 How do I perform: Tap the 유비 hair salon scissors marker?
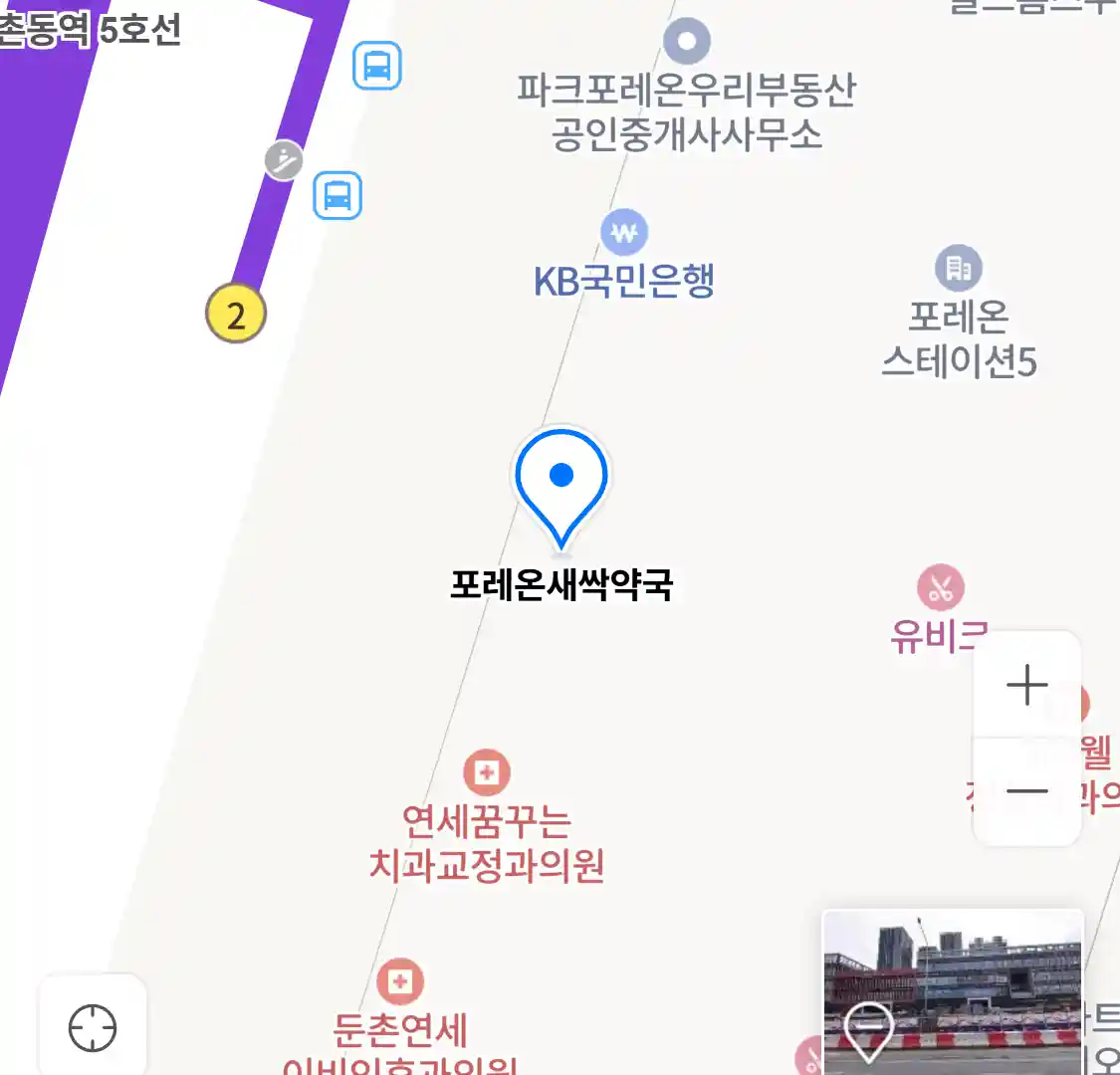[941, 587]
